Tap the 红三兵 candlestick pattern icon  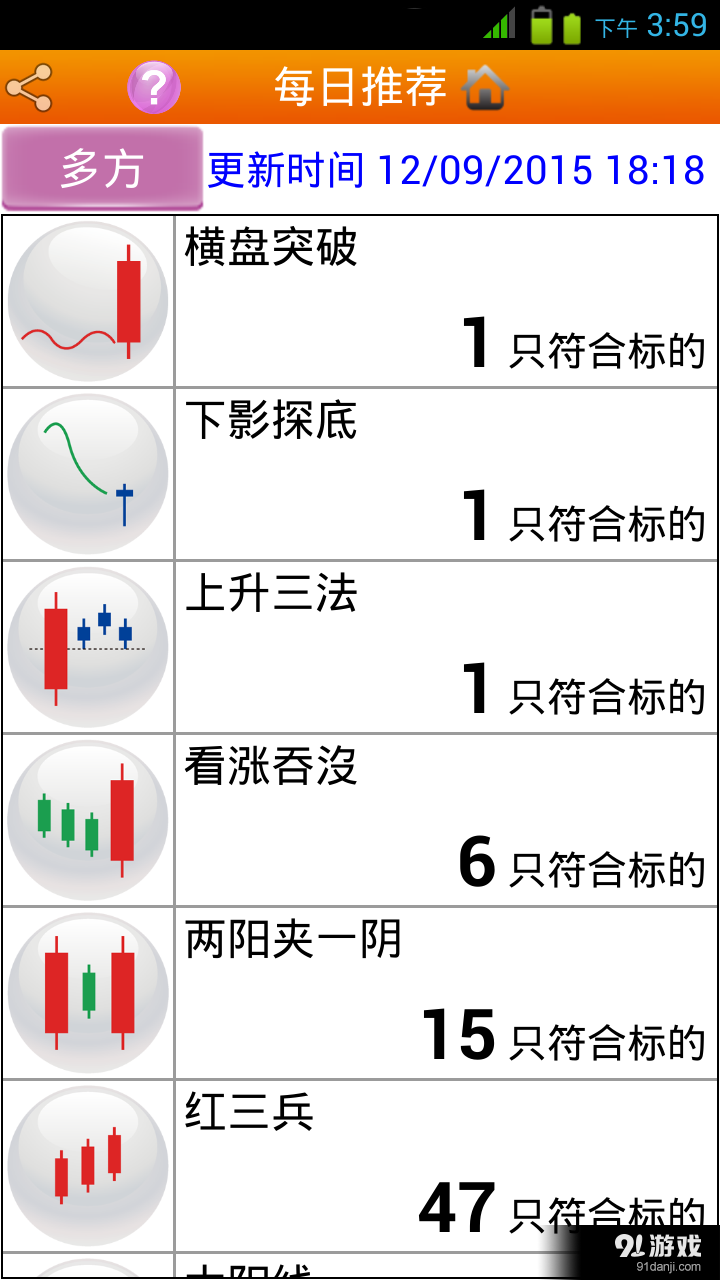tap(88, 1166)
